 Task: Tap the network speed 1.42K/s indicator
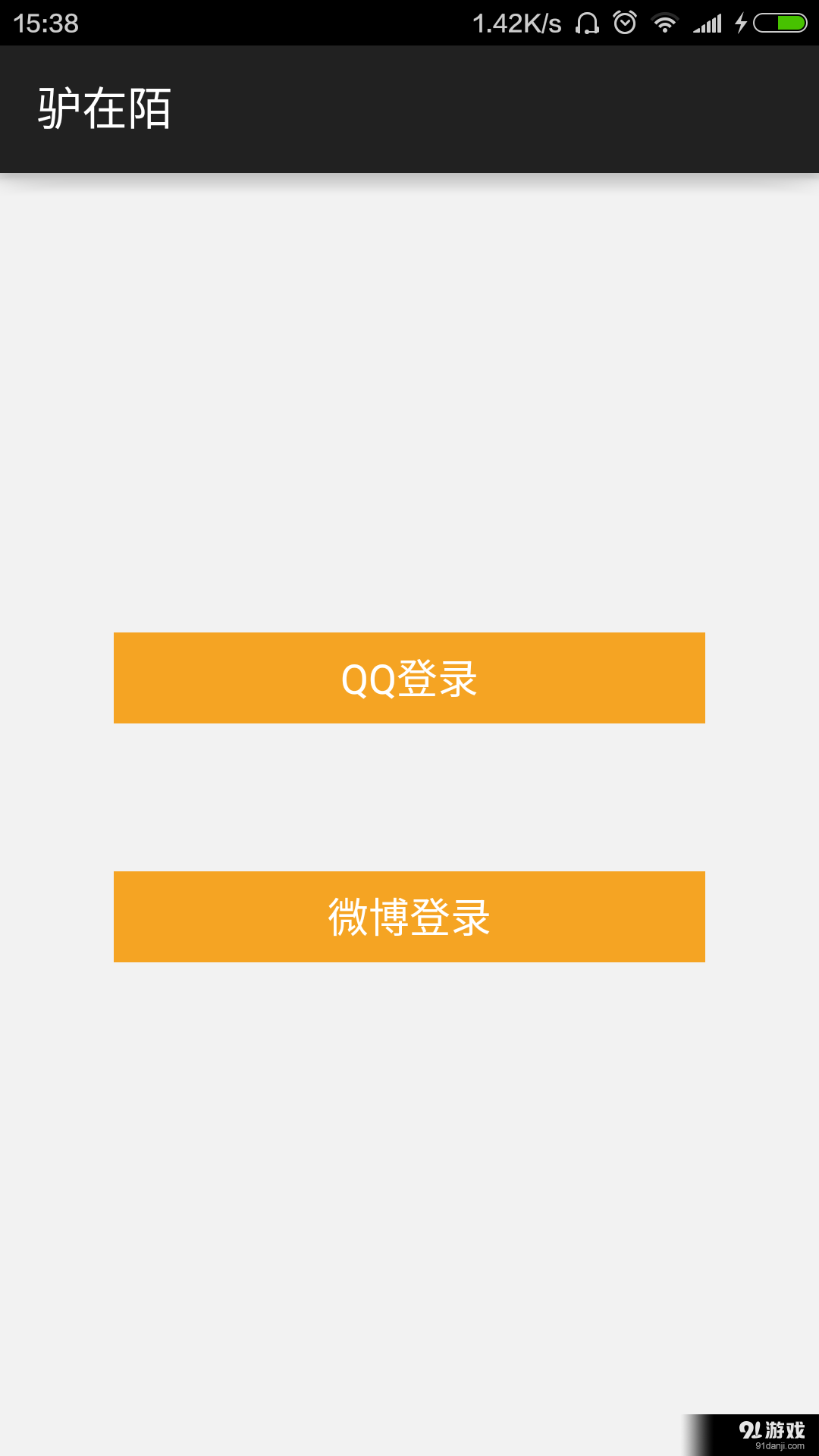pyautogui.click(x=516, y=23)
